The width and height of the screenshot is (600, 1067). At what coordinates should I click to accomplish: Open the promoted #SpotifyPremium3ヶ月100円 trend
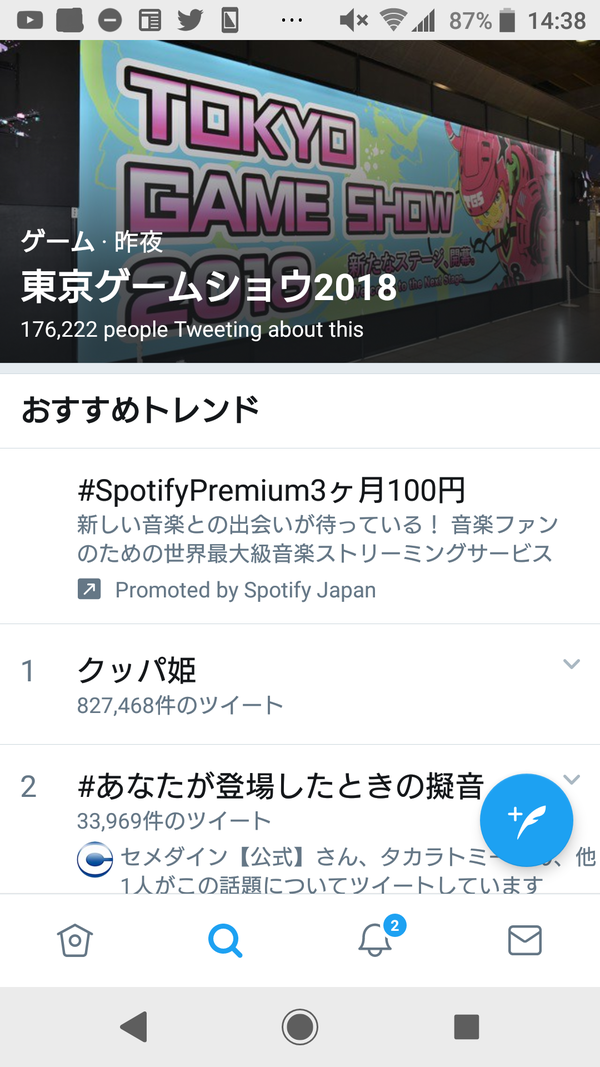(x=300, y=536)
